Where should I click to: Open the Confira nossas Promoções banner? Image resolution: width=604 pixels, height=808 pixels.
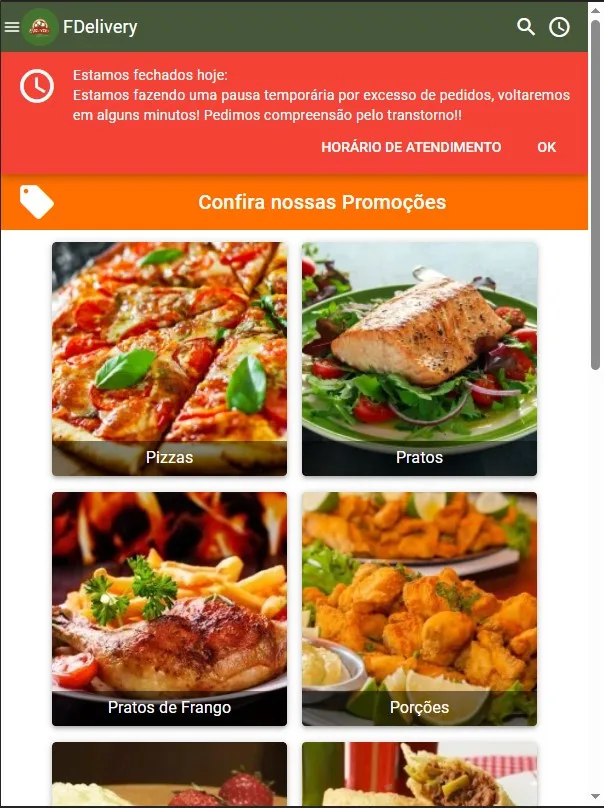tap(294, 202)
